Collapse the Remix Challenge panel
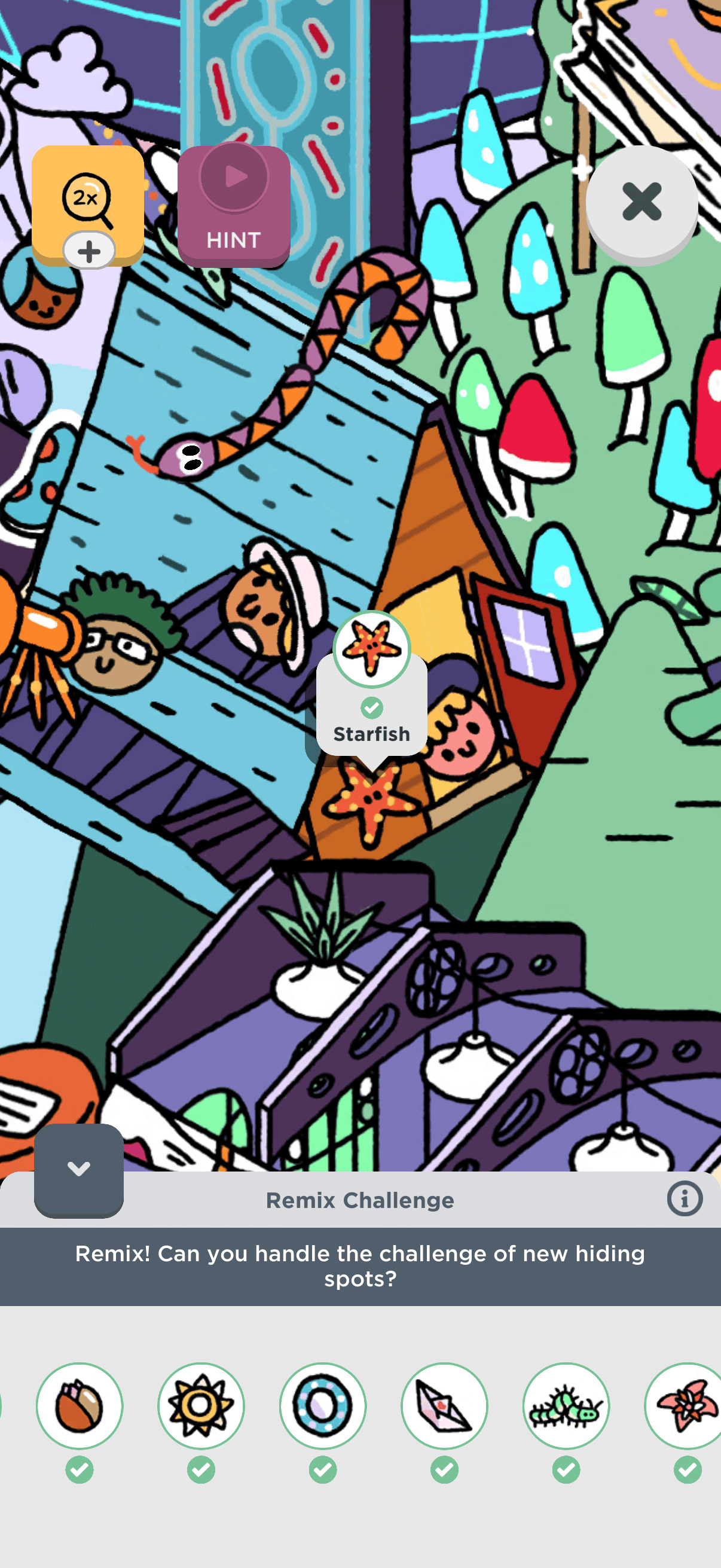721x1568 pixels. [78, 1168]
